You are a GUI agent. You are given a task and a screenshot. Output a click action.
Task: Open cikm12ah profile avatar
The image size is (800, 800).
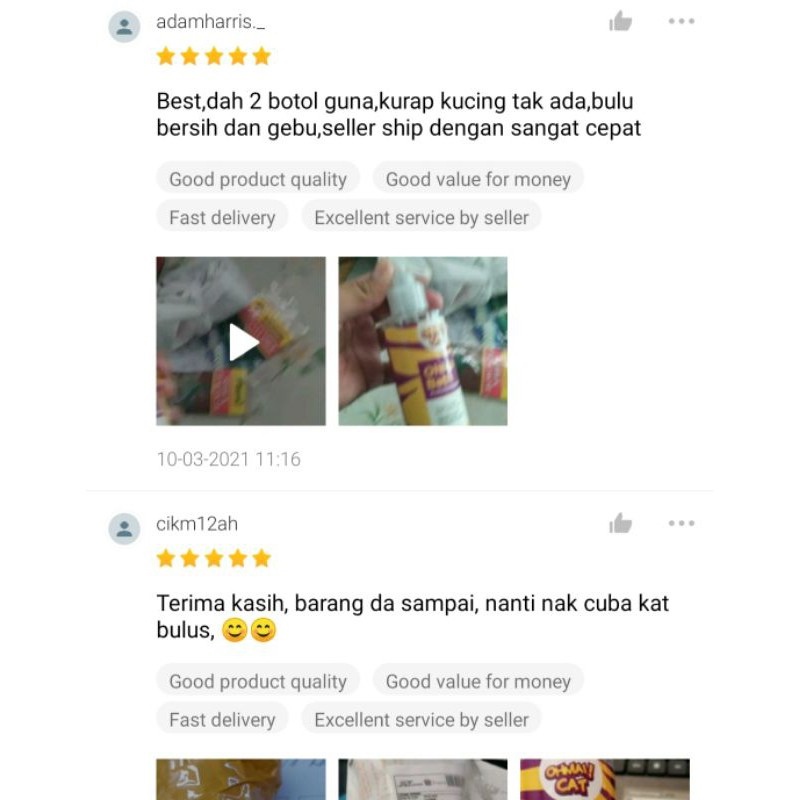[x=124, y=528]
